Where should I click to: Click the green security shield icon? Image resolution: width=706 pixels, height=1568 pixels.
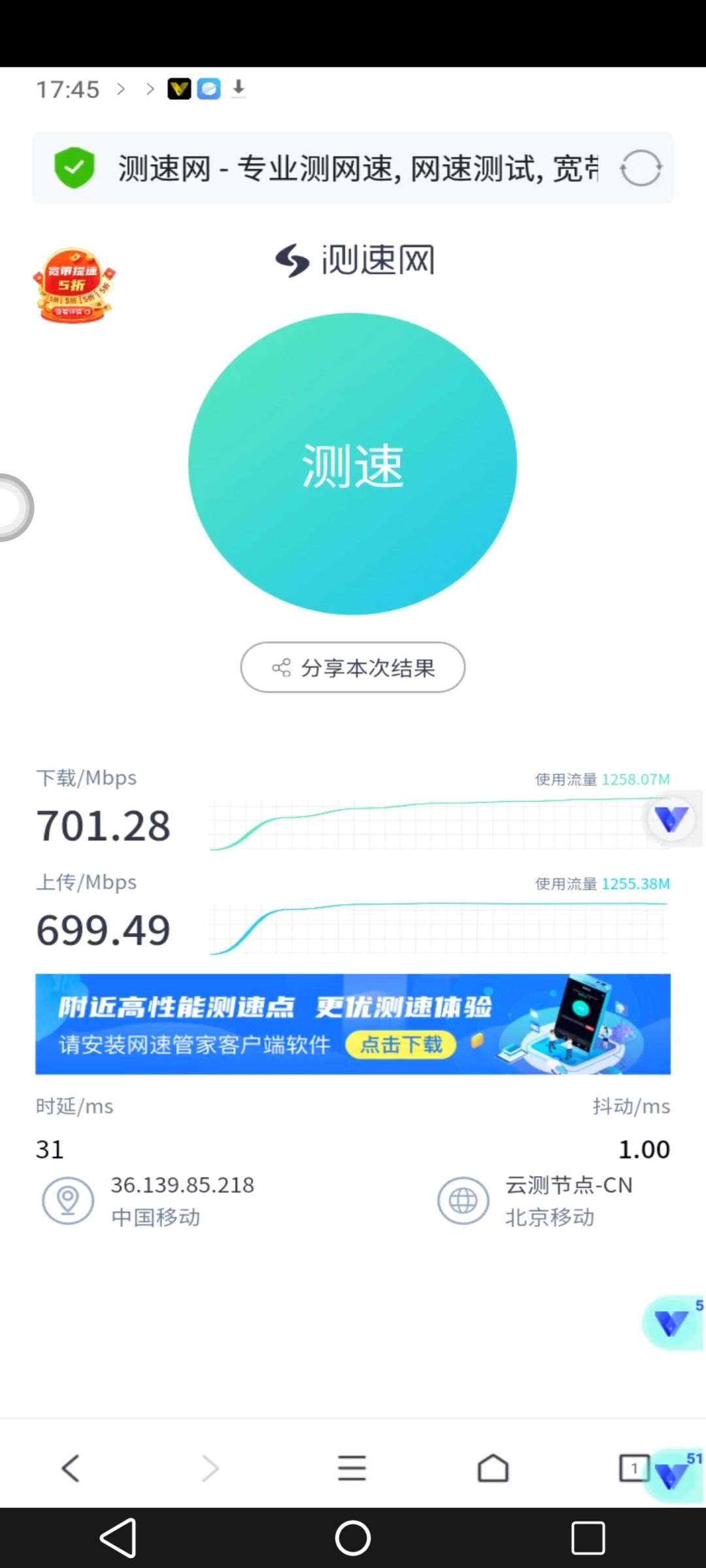(74, 168)
